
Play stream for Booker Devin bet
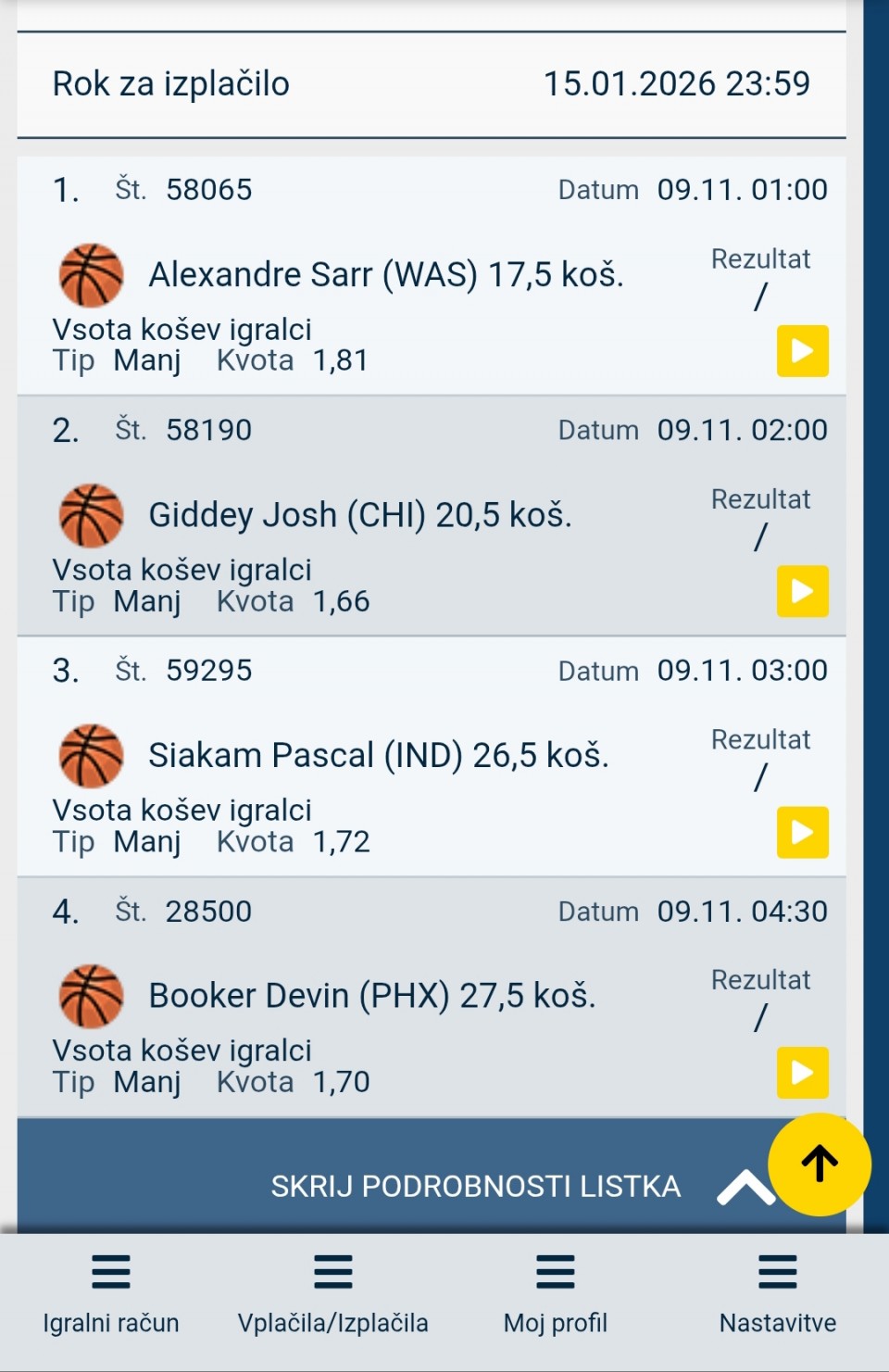[x=802, y=1072]
